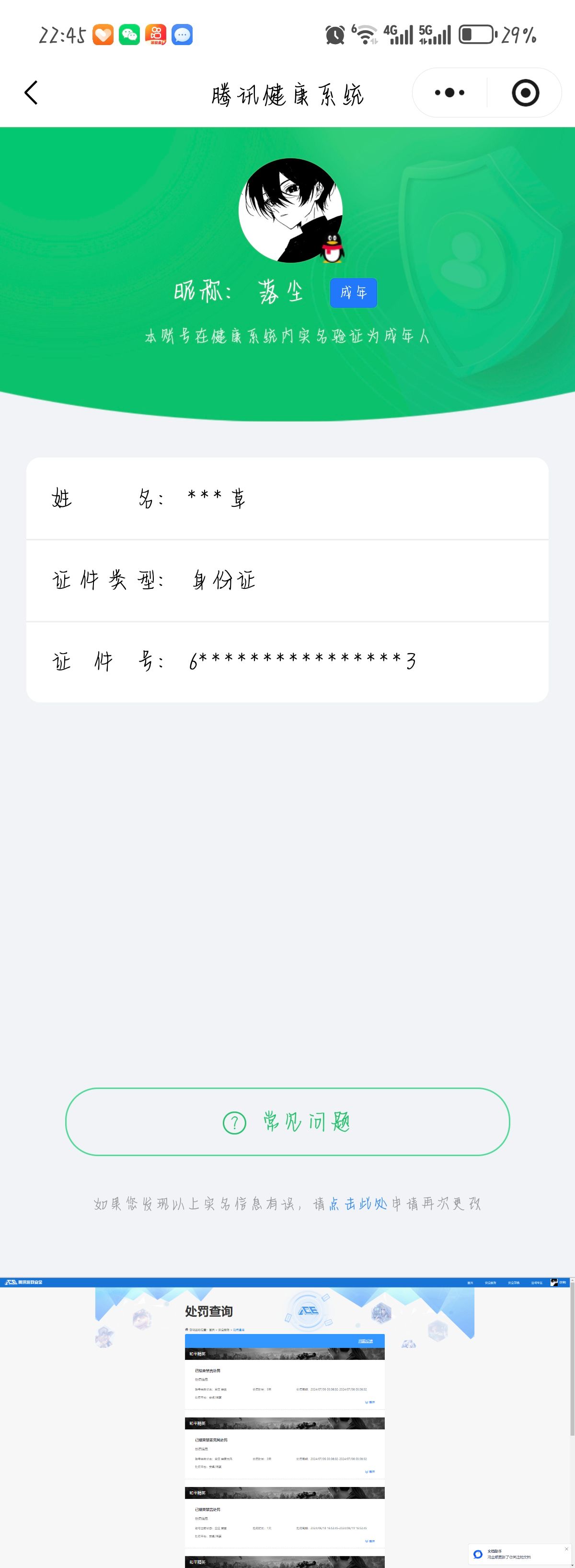Tap the back arrow to exit health system
Viewport: 575px width, 1568px height.
[30, 93]
